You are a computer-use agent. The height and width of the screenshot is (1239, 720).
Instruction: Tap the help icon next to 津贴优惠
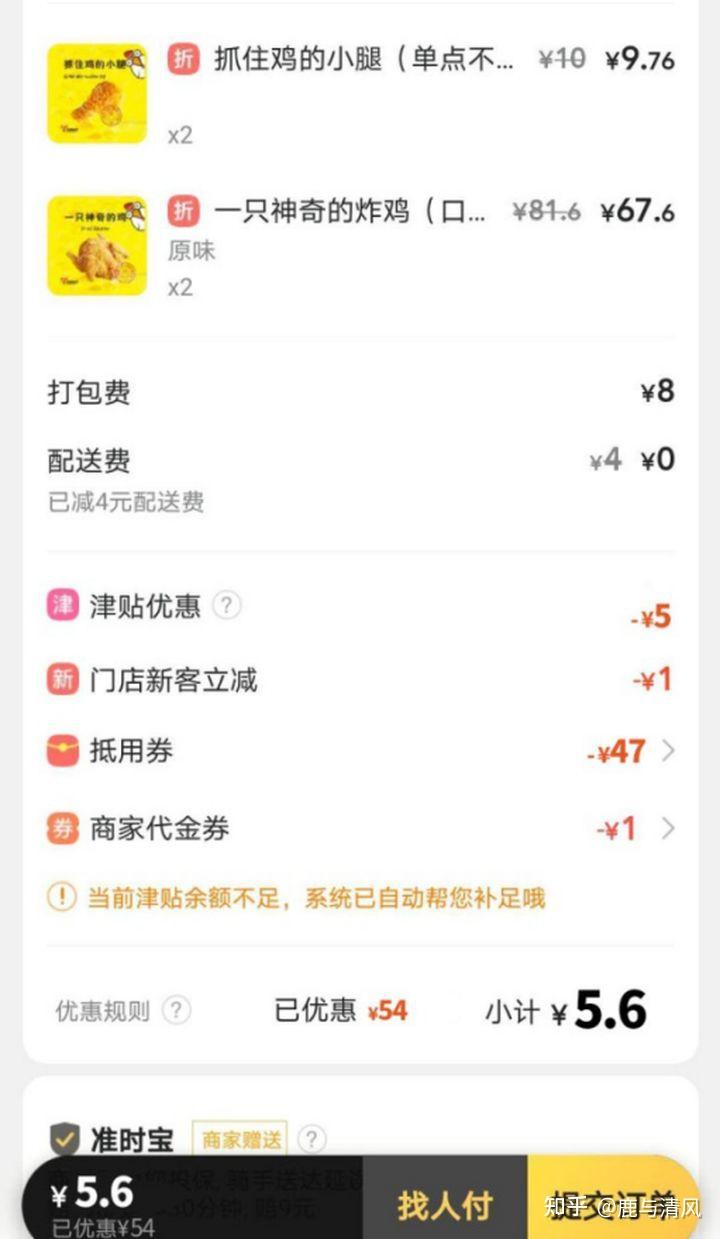tap(228, 605)
